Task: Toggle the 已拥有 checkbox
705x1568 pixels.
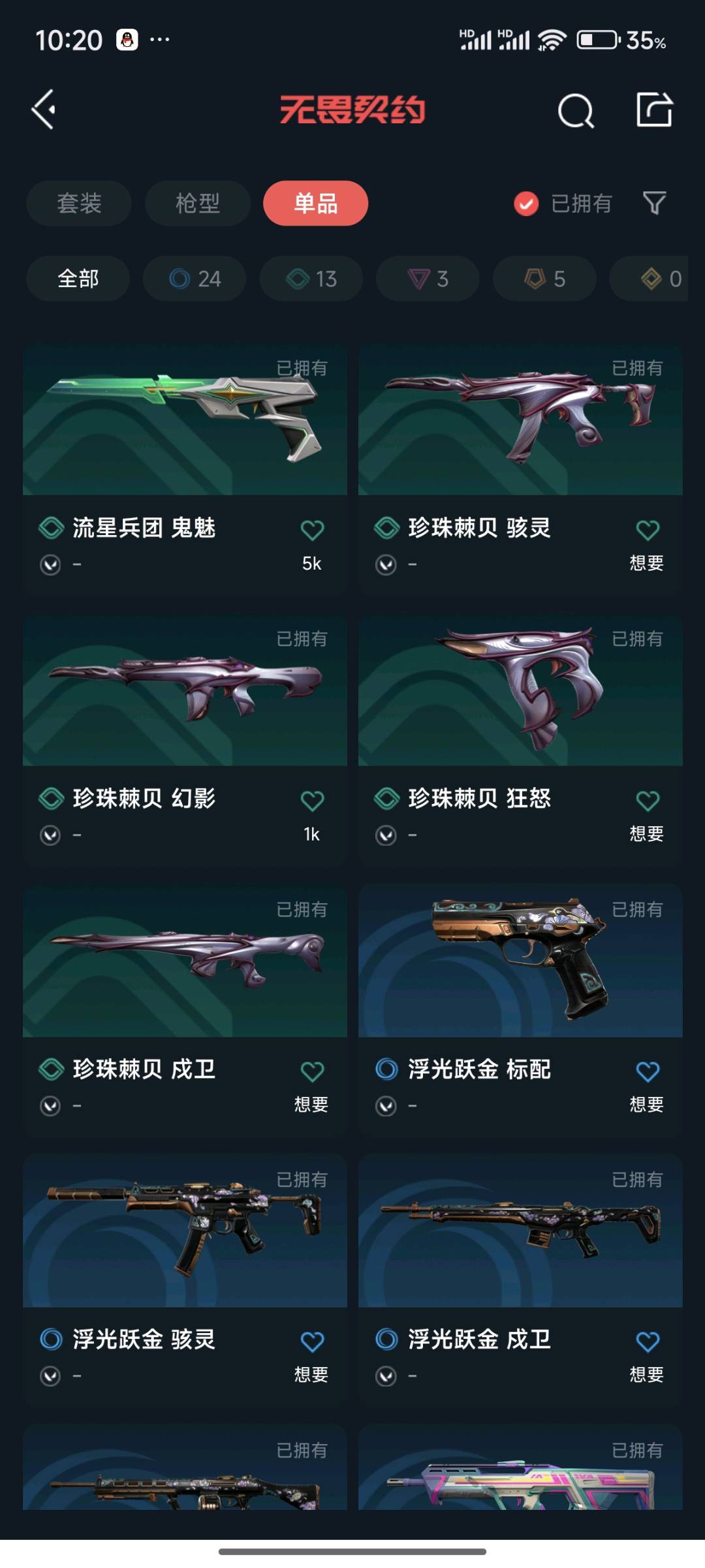Action: (526, 204)
